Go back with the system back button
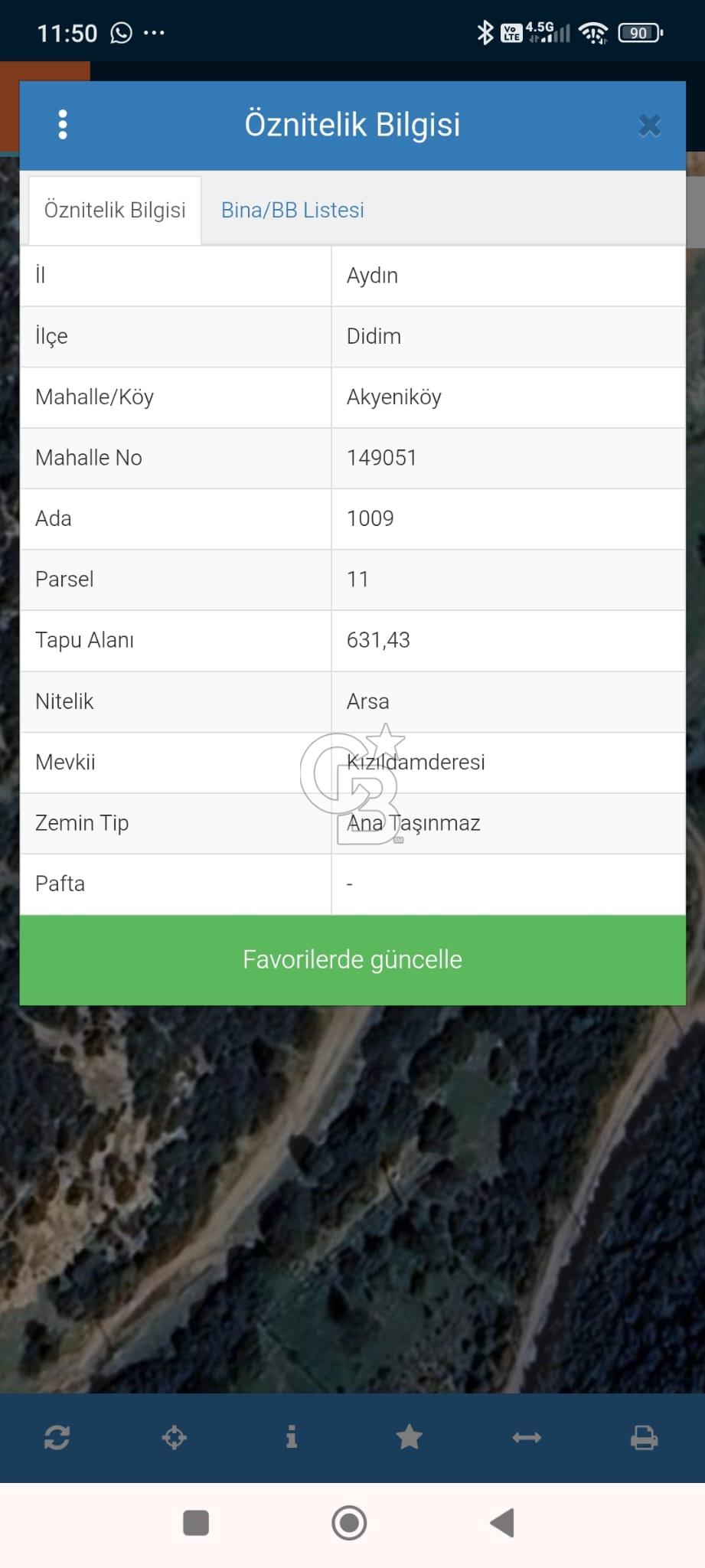 pyautogui.click(x=502, y=1523)
